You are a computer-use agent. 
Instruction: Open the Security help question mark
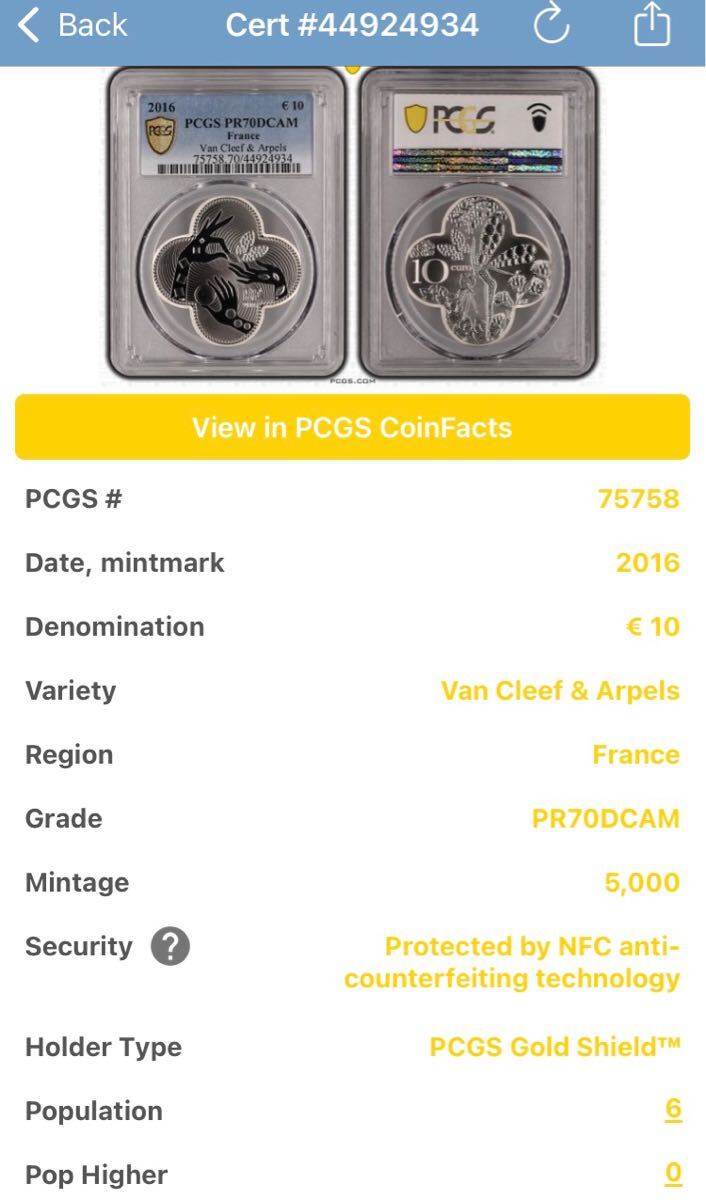170,946
